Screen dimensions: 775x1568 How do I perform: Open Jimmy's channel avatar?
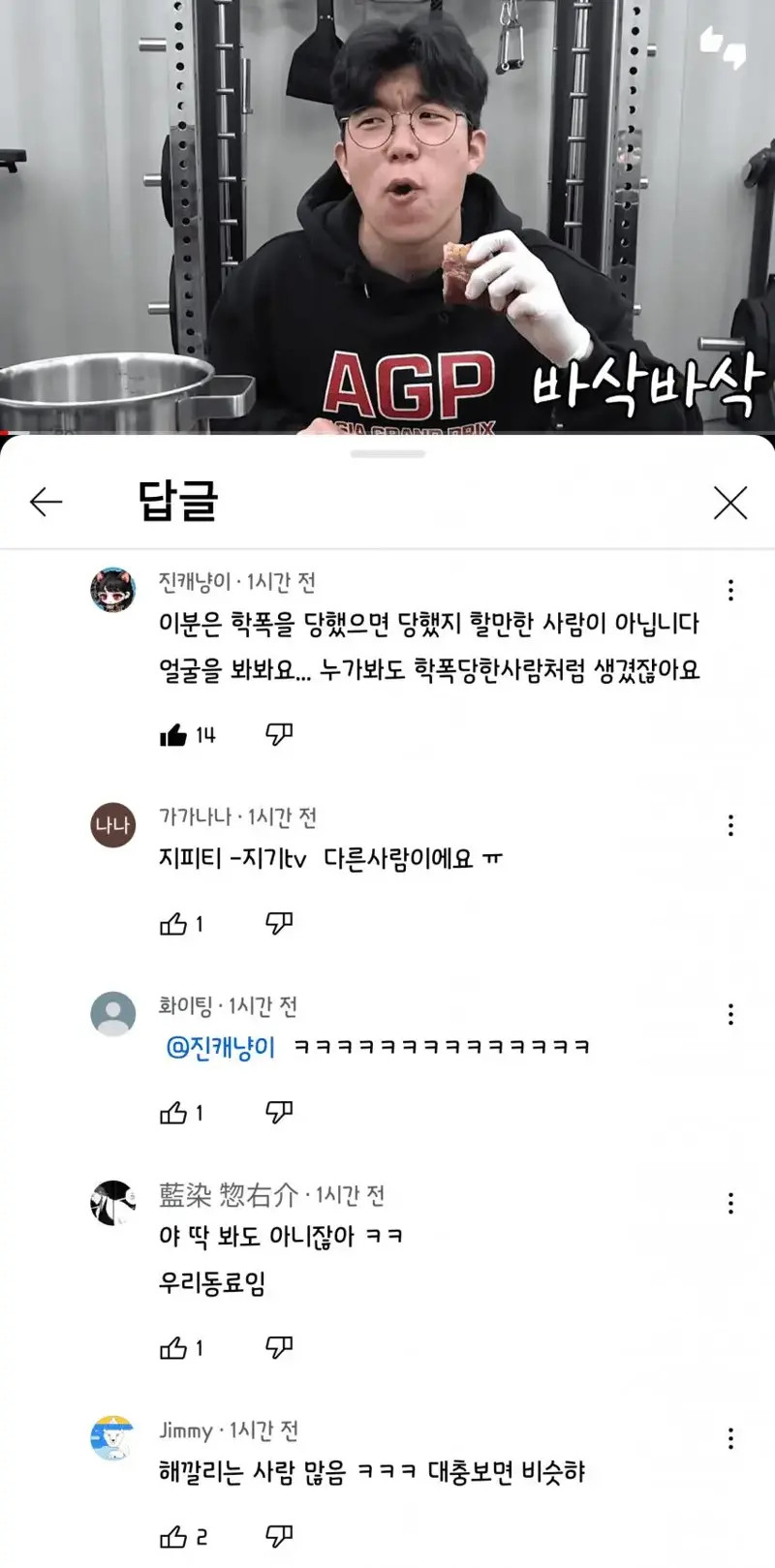(x=113, y=1438)
